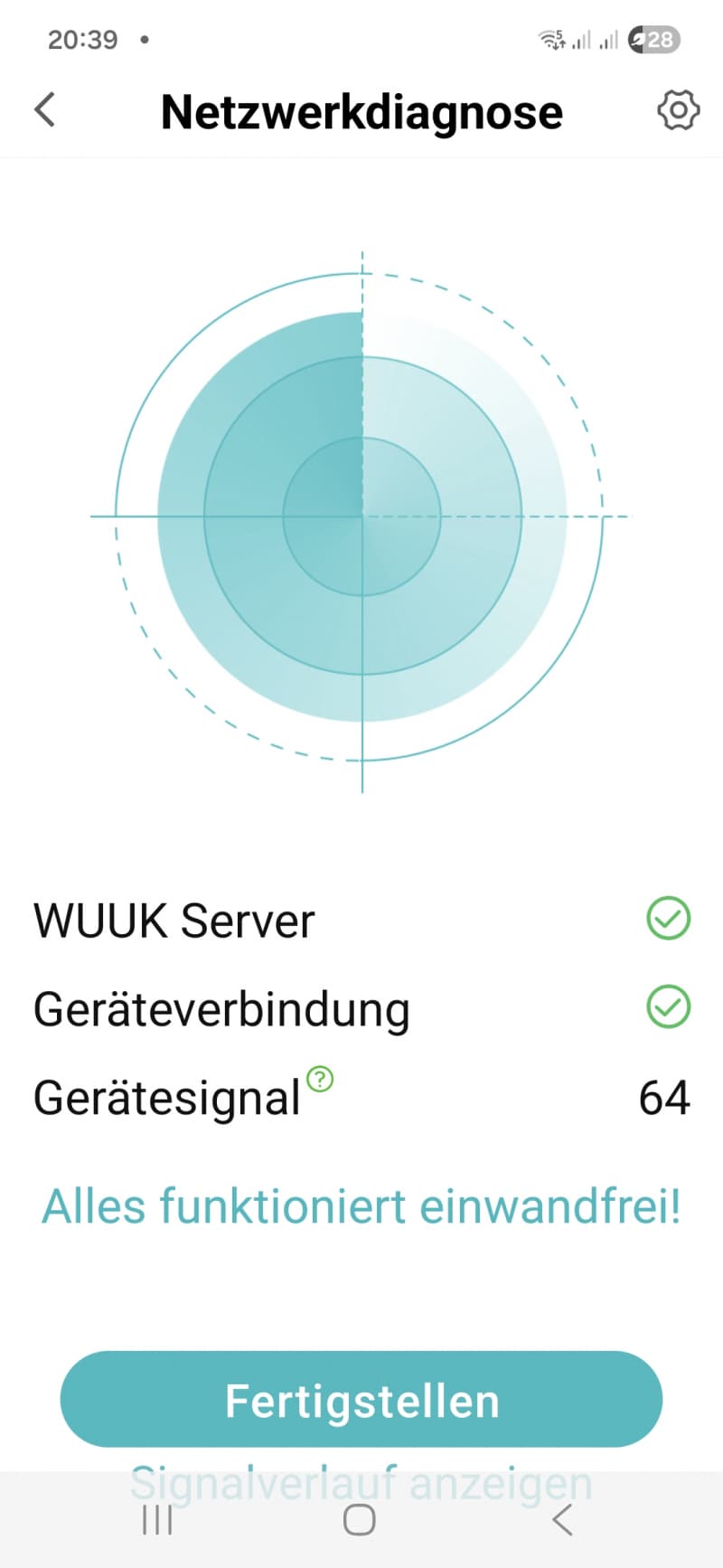The width and height of the screenshot is (723, 1568).
Task: Tap the system home button
Action: tap(360, 1521)
